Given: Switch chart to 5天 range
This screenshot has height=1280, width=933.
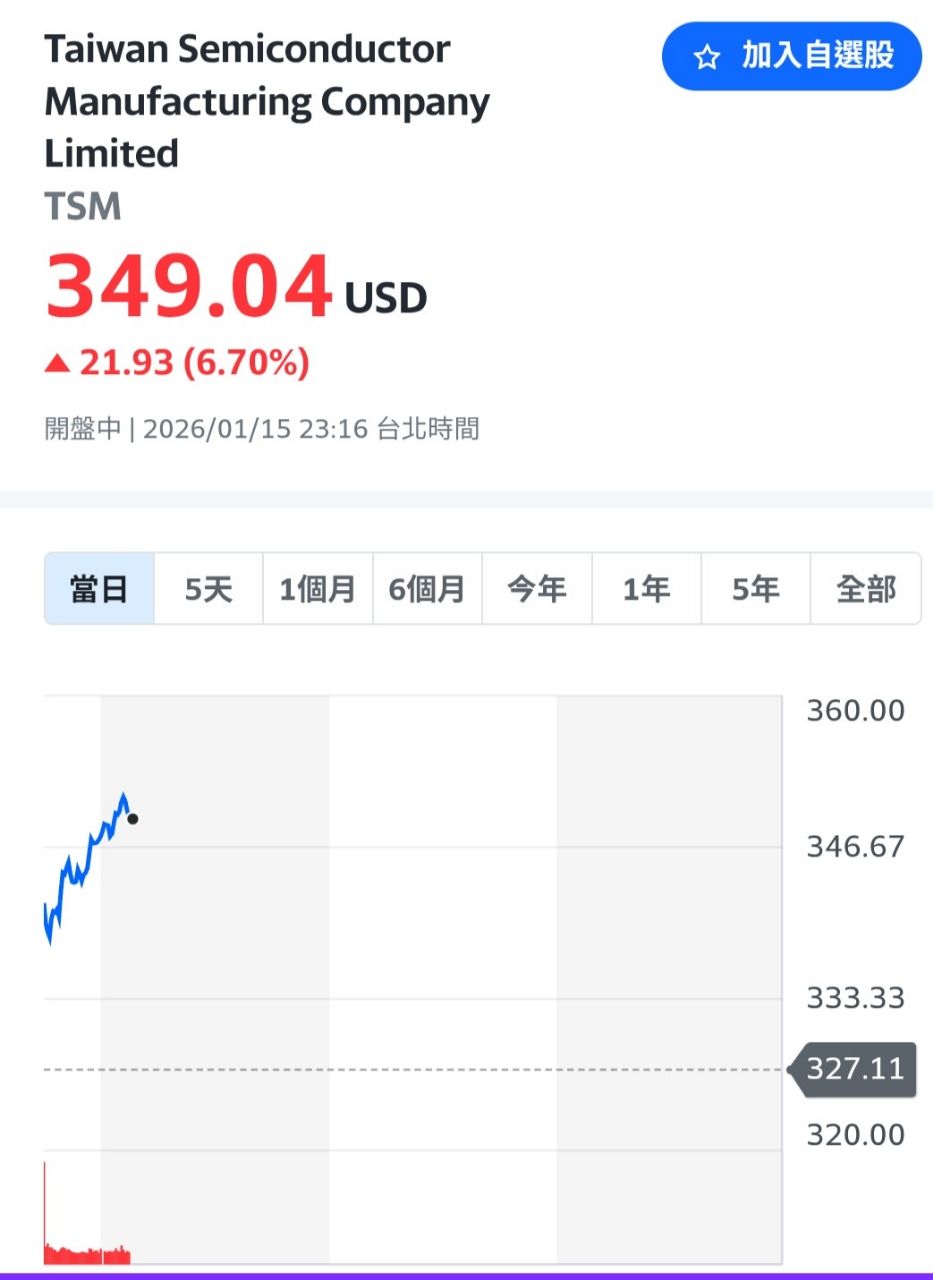Looking at the screenshot, I should click(x=208, y=589).
